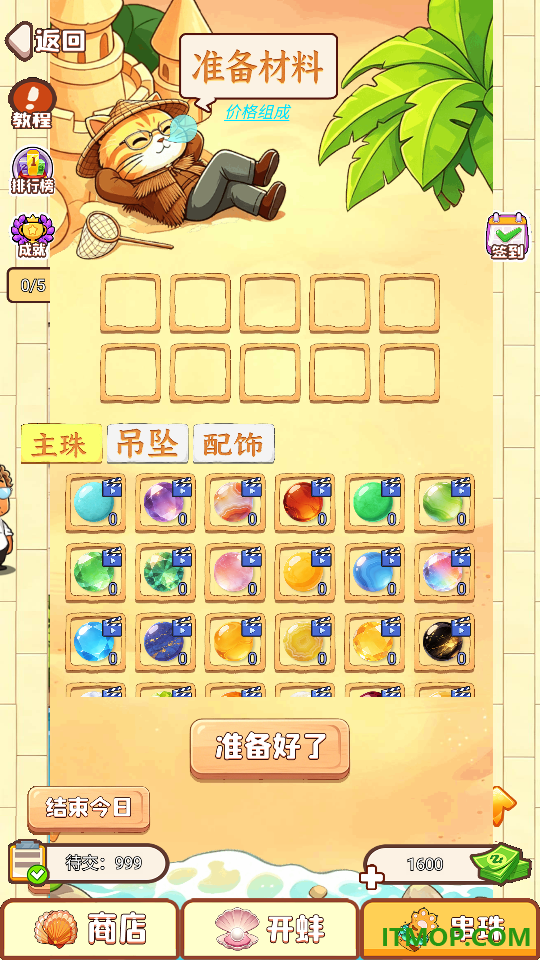Select the 主珠 tab
The width and height of the screenshot is (540, 960).
[x=61, y=443]
